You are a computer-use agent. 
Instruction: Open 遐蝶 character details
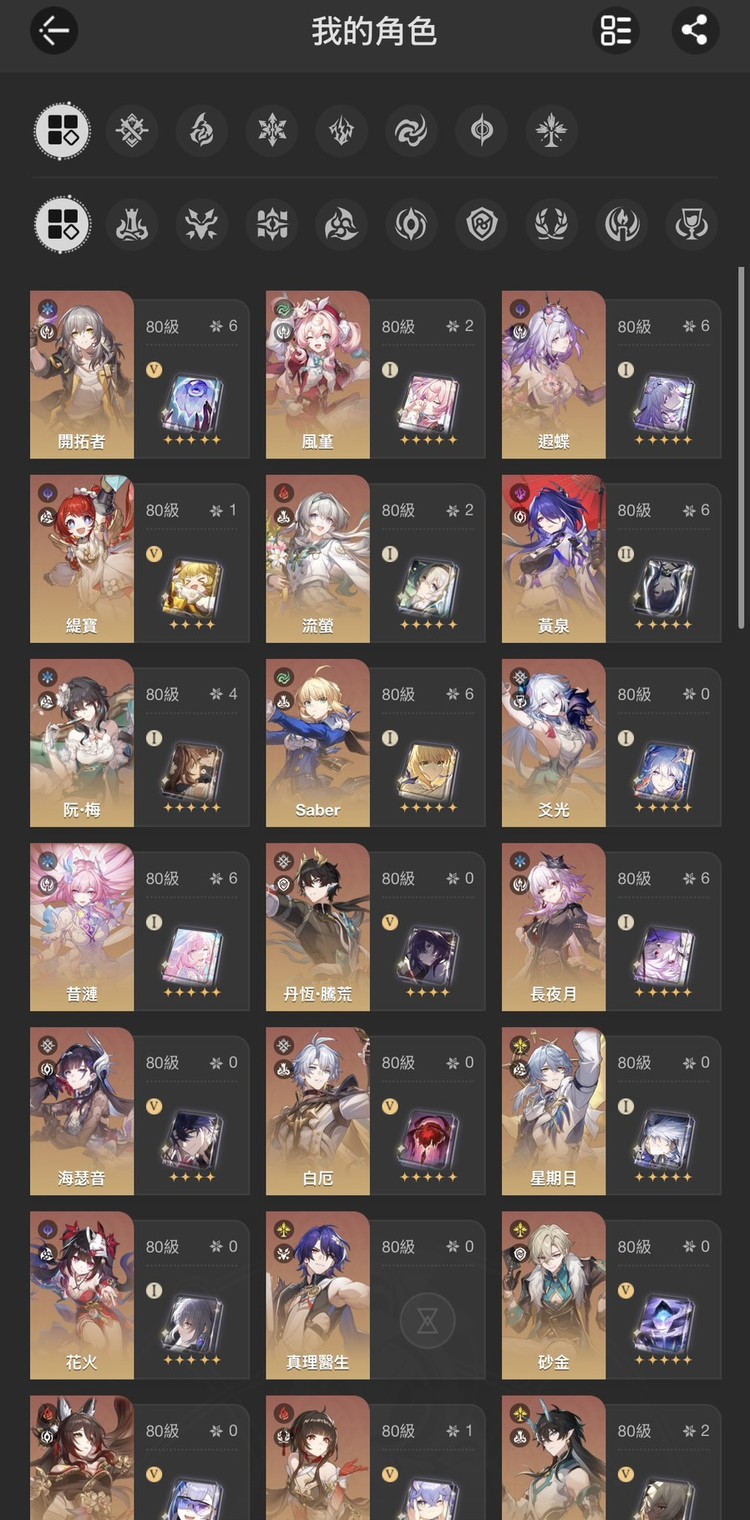554,375
